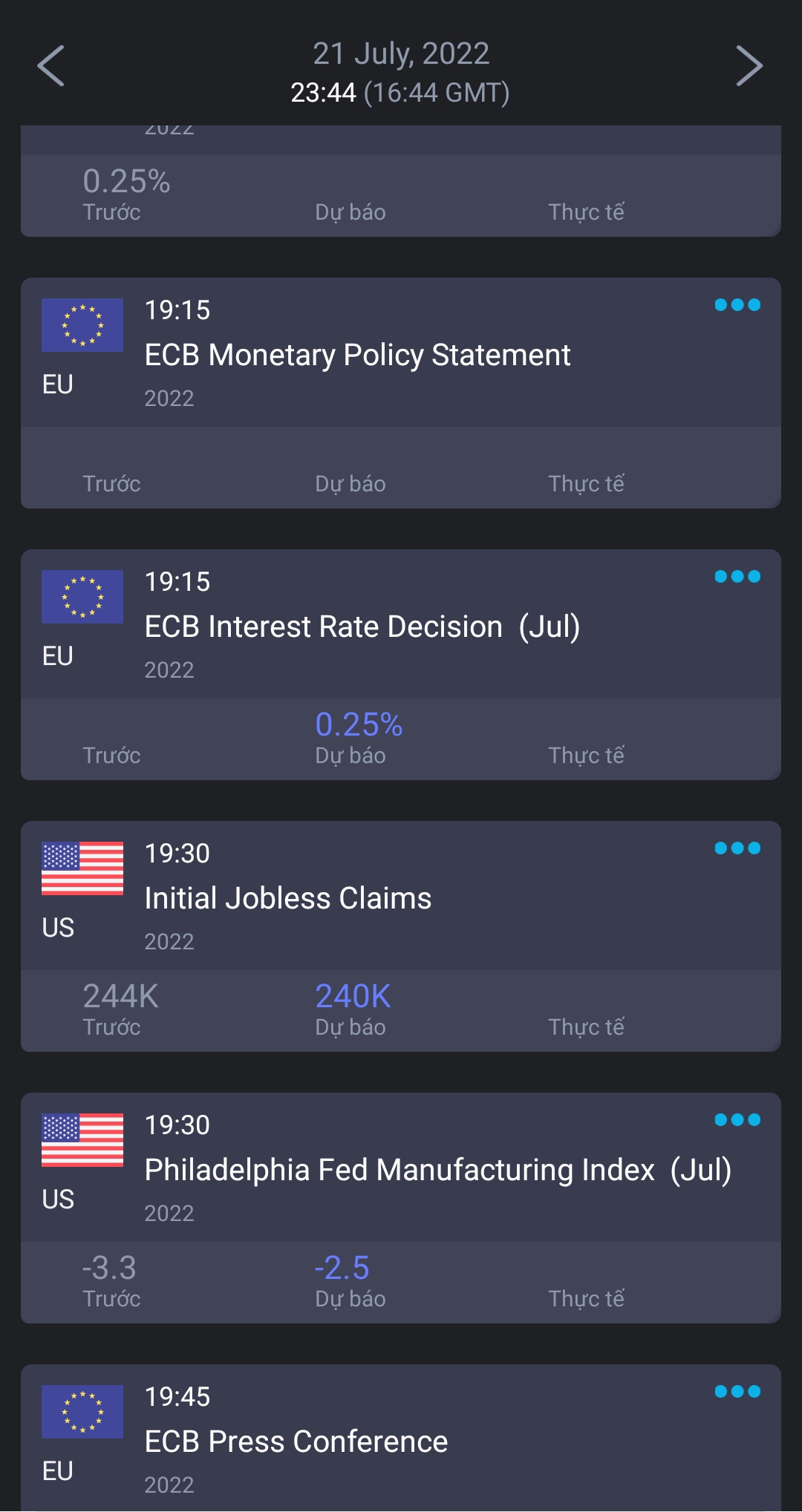Open options for Initial Jobless Claims
Viewport: 802px width, 1512px height.
point(737,848)
